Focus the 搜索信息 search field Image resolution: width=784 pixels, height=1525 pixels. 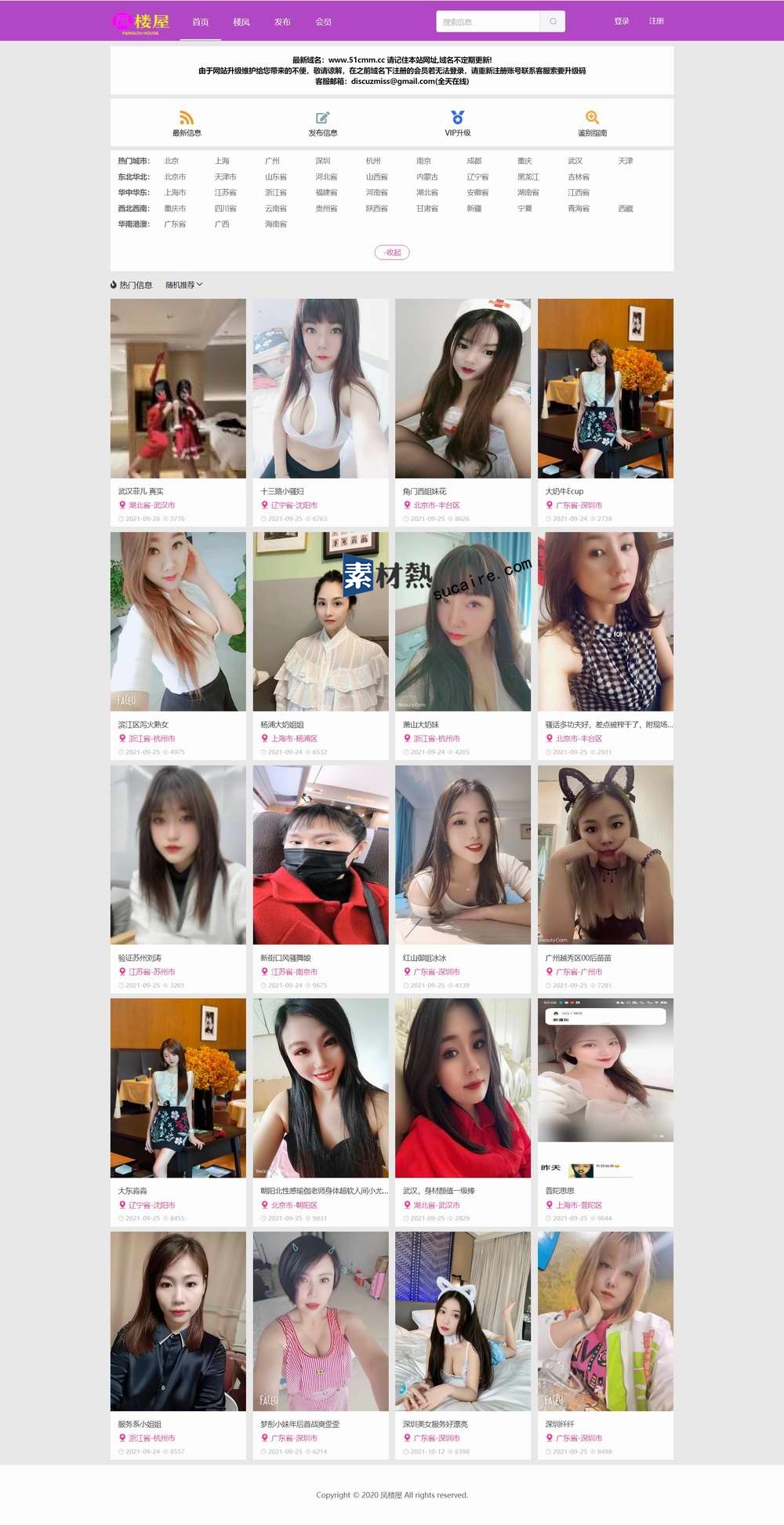click(488, 21)
